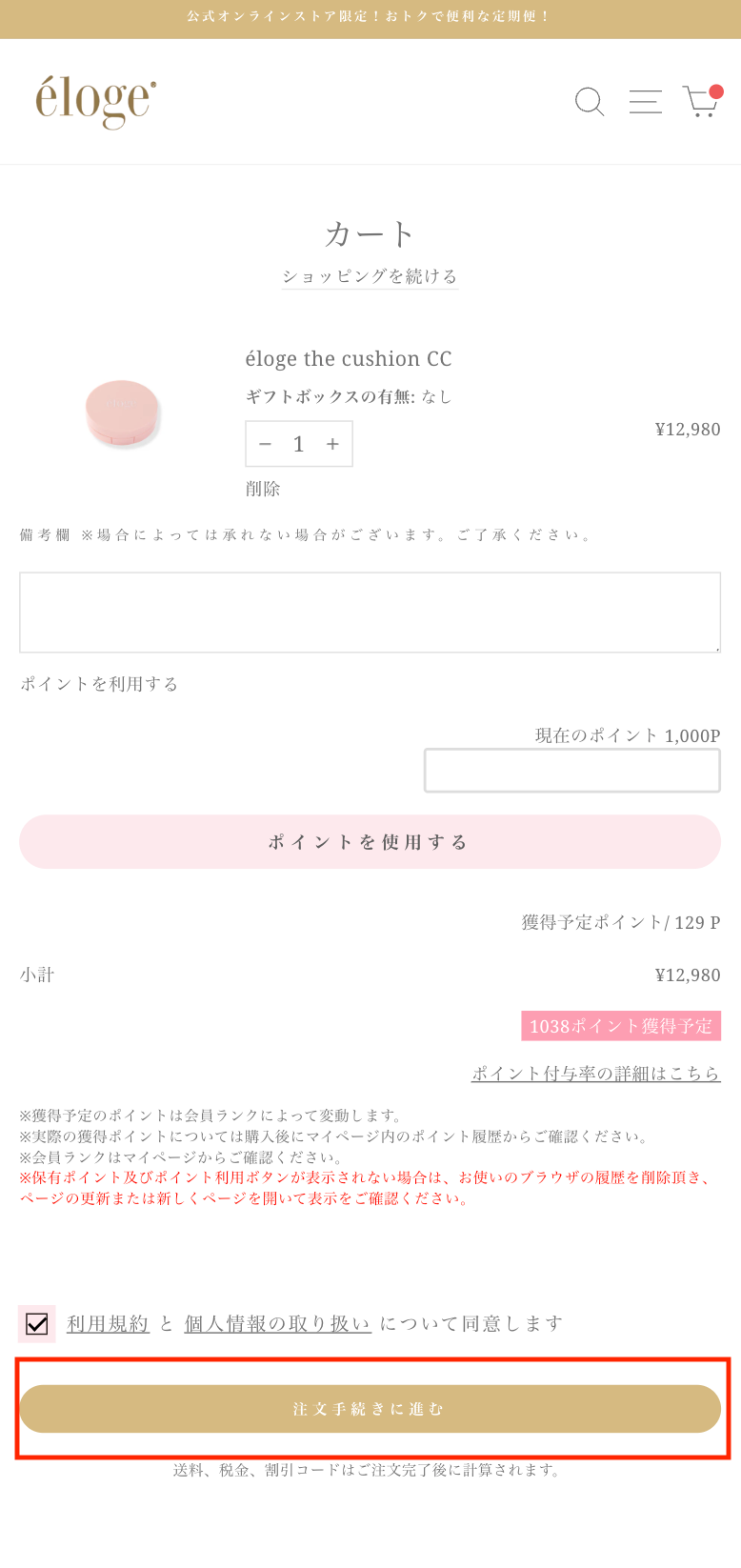741x1568 pixels.
Task: Open the 個人情報の取り扱い link
Action: [277, 1324]
